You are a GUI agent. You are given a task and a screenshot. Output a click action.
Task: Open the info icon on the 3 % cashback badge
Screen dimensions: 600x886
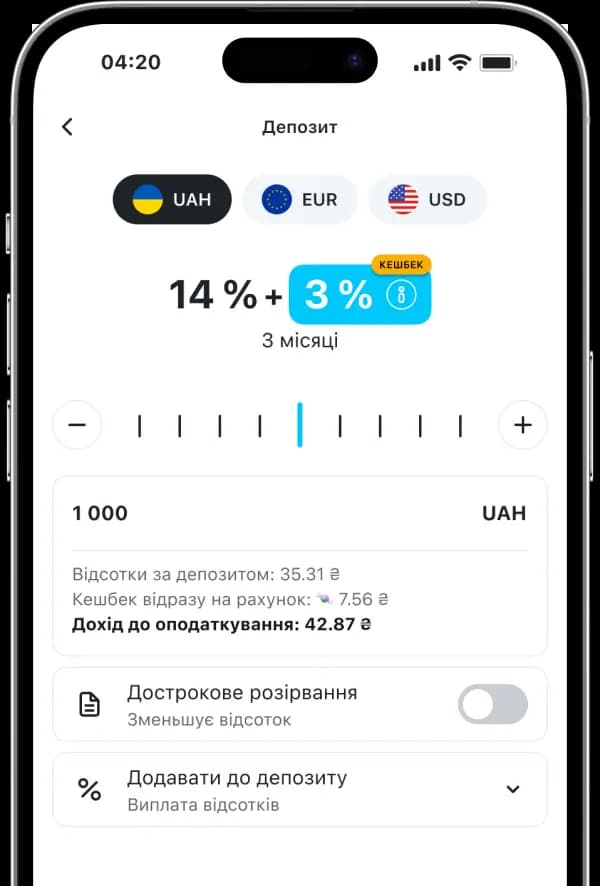[x=400, y=295]
